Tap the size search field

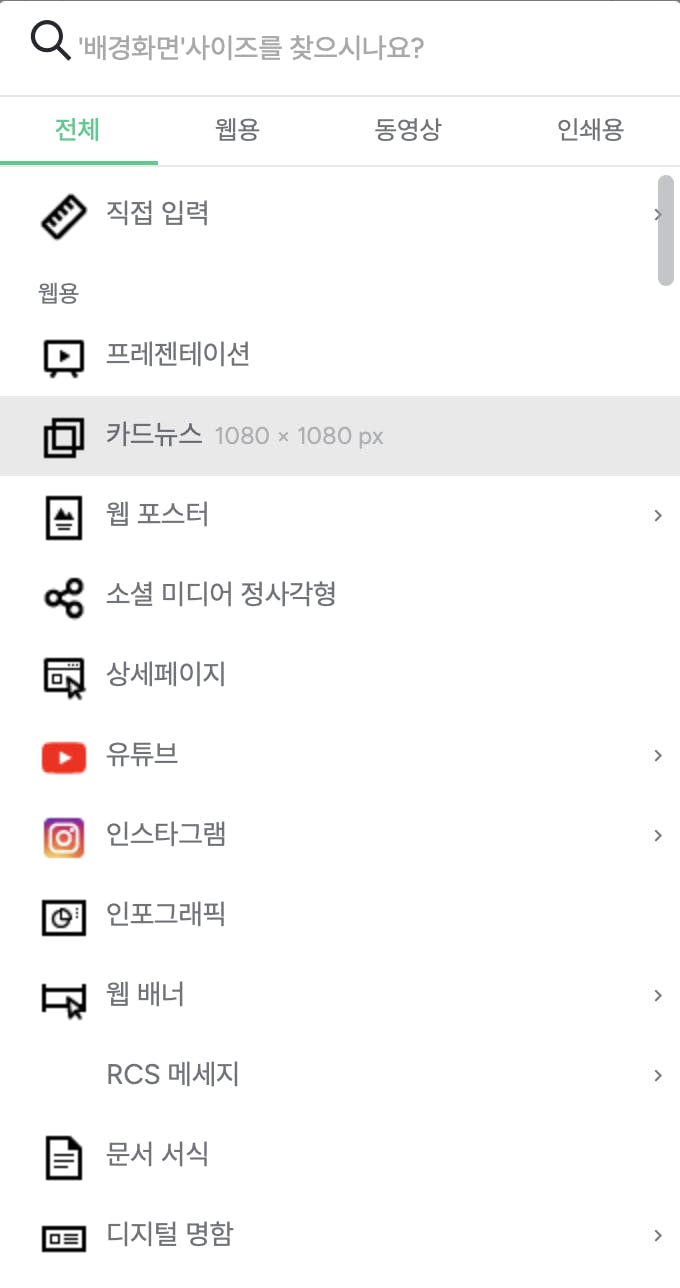[x=340, y=47]
